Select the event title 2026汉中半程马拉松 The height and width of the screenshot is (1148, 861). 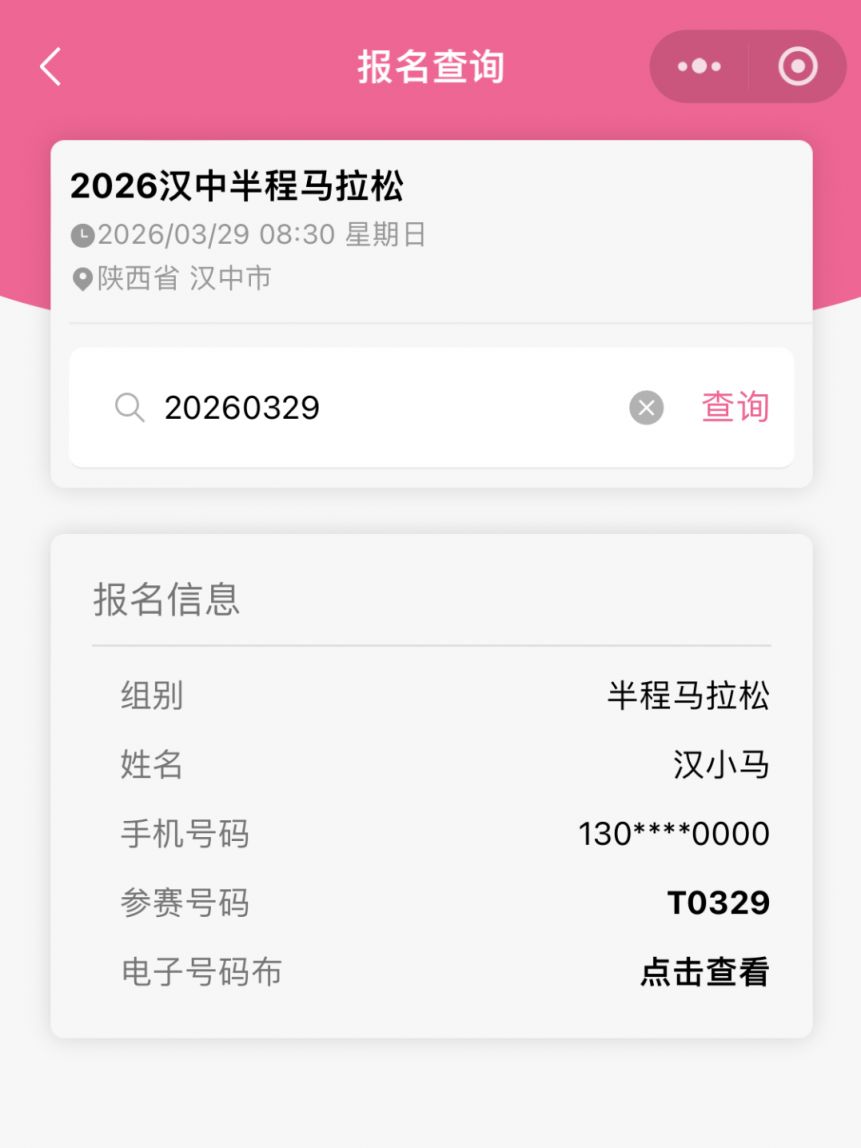pos(239,187)
